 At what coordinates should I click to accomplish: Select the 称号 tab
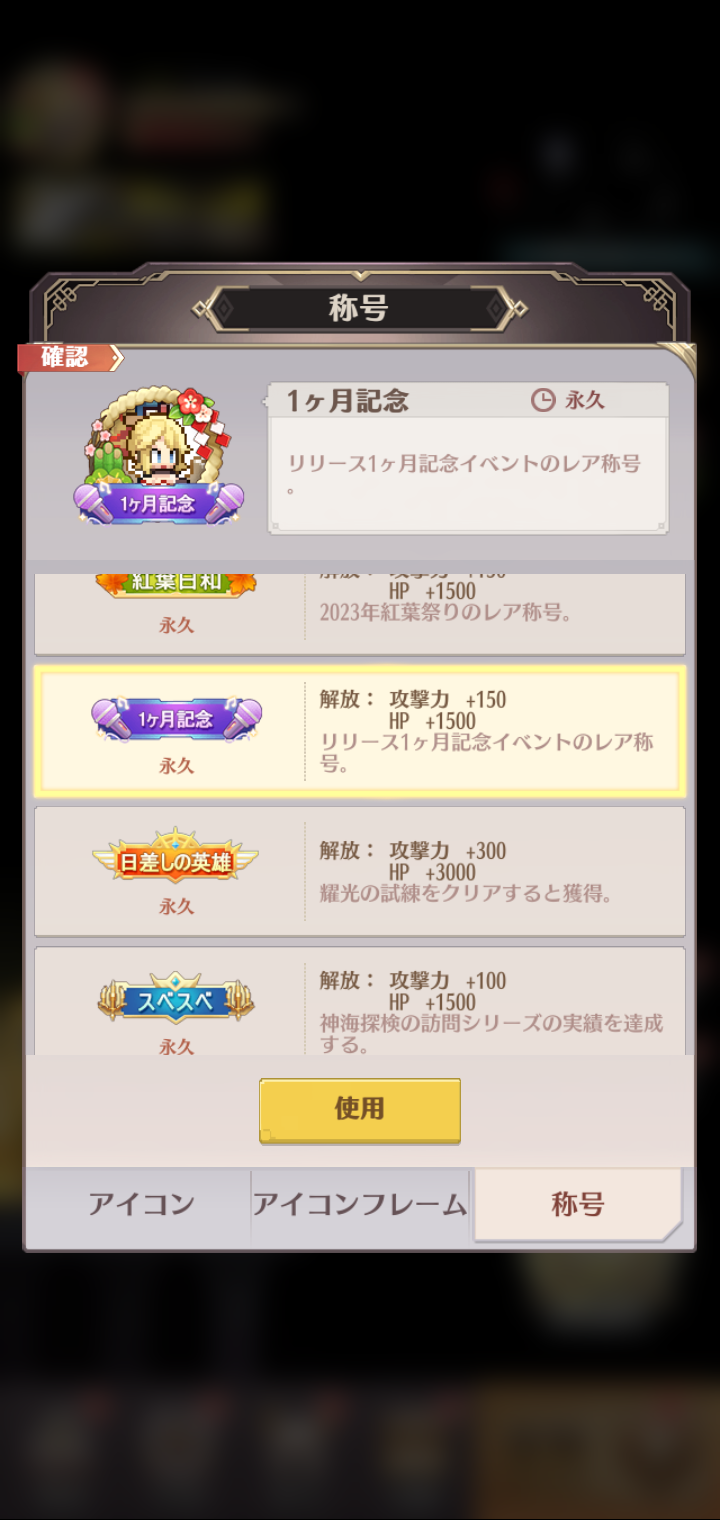pos(578,1205)
